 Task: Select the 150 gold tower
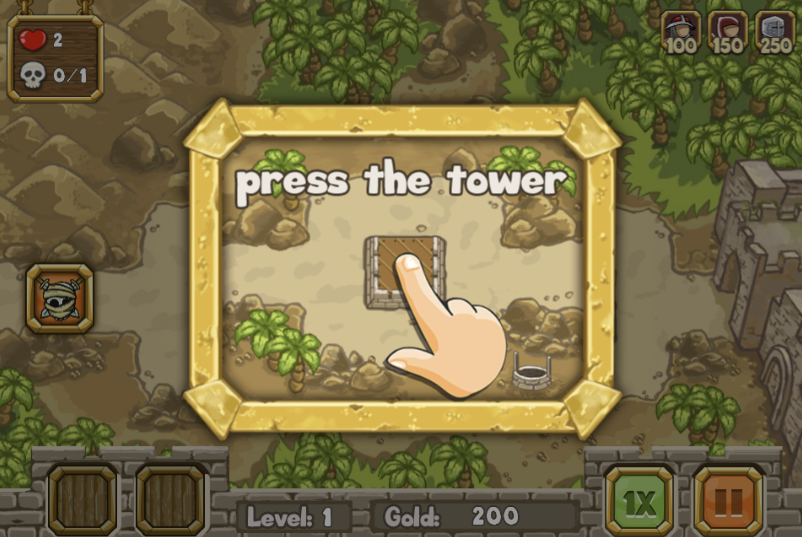pyautogui.click(x=728, y=32)
